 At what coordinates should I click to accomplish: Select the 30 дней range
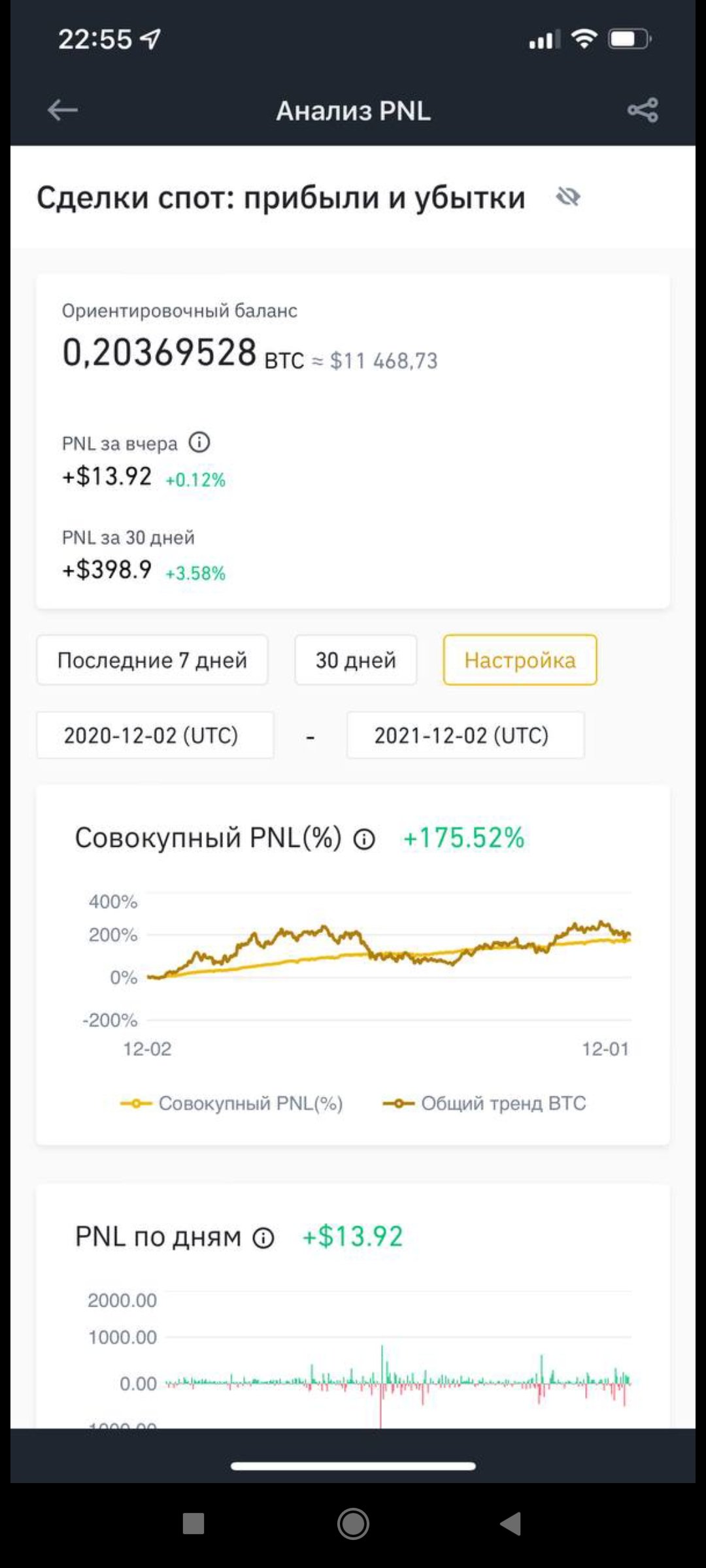pyautogui.click(x=356, y=660)
